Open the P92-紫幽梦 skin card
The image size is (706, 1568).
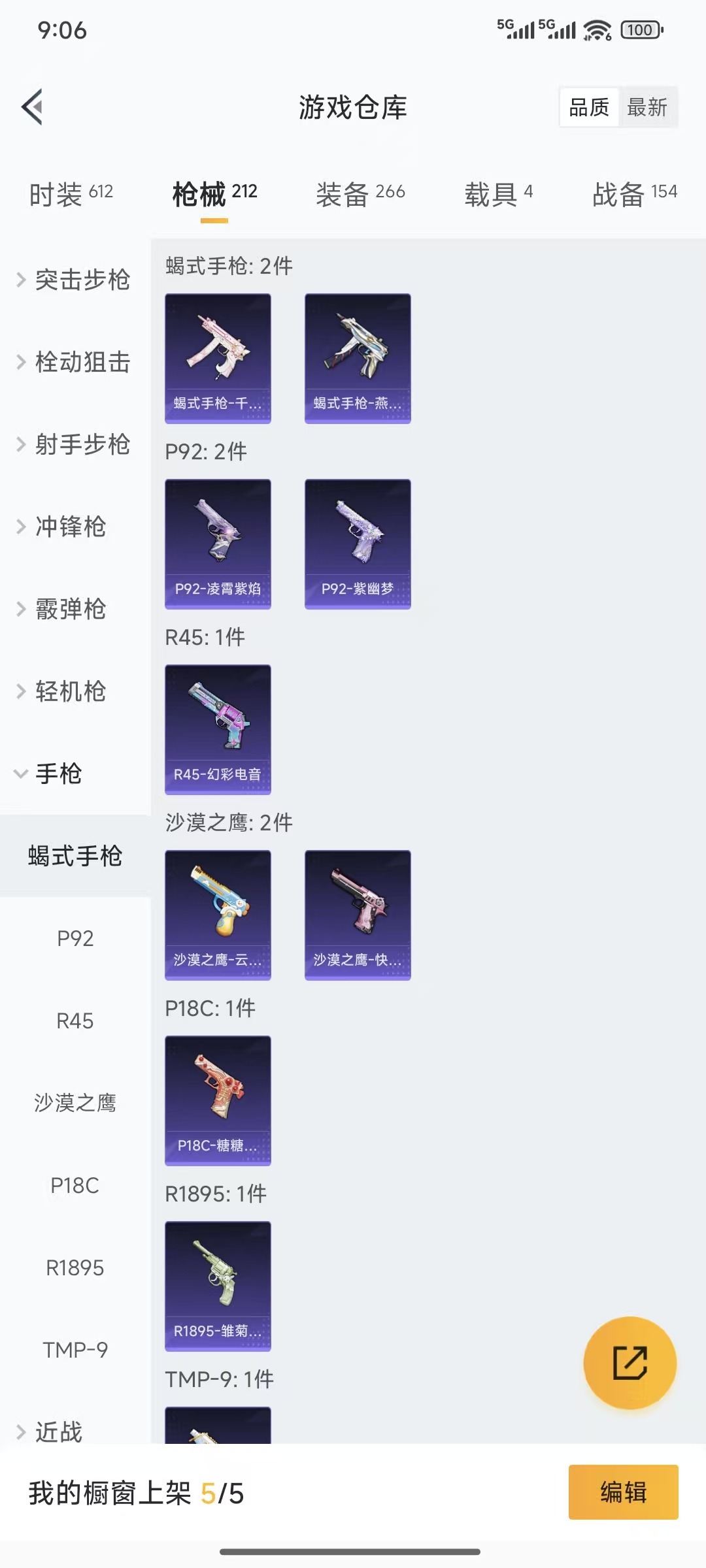(358, 545)
